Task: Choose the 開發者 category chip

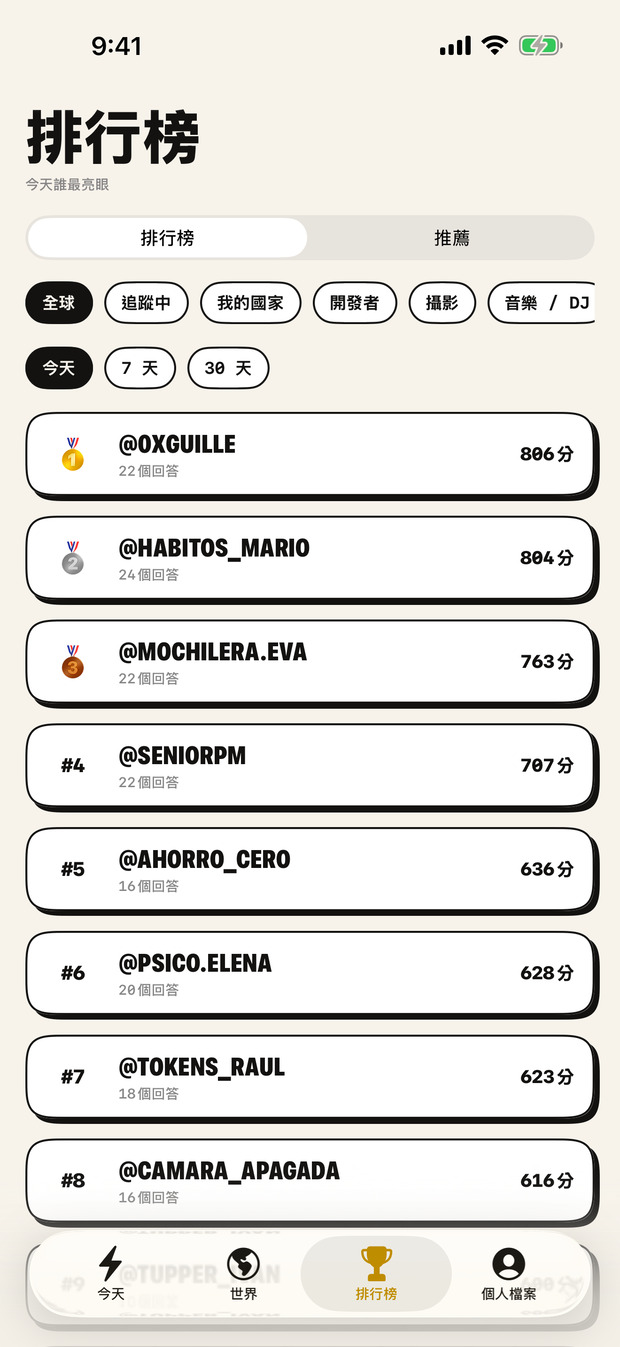Action: (355, 303)
